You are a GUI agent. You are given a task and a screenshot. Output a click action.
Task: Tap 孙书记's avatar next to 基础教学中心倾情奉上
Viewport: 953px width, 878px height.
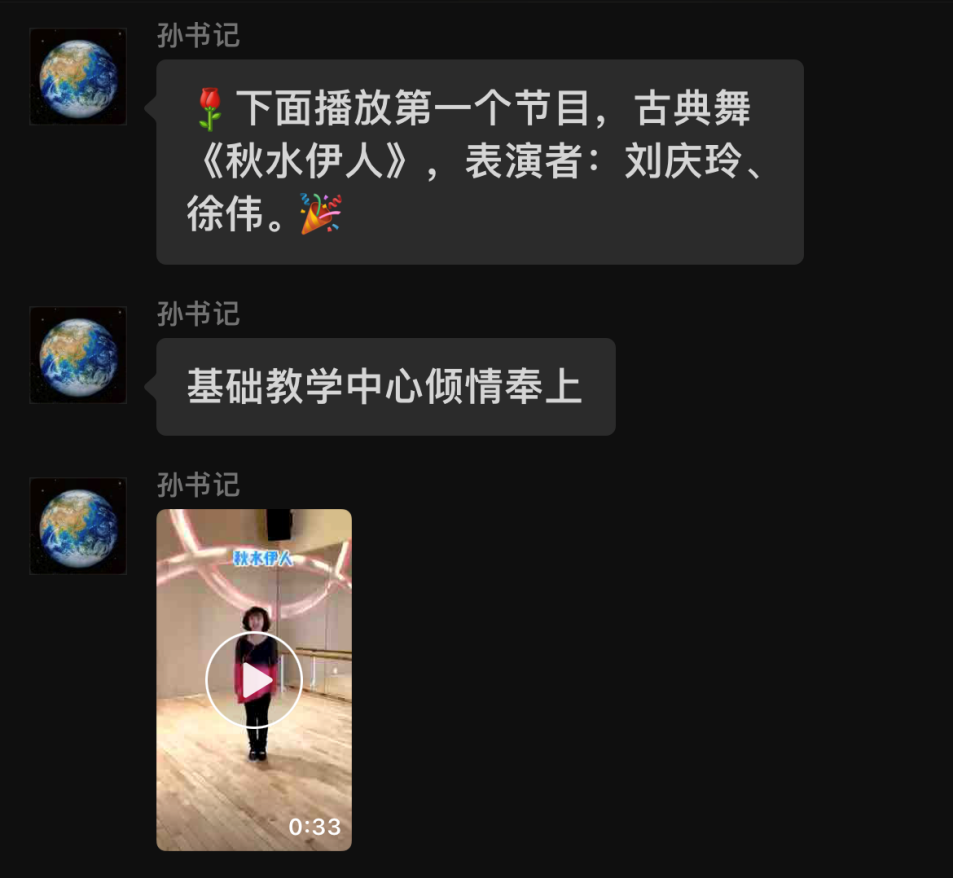[78, 355]
